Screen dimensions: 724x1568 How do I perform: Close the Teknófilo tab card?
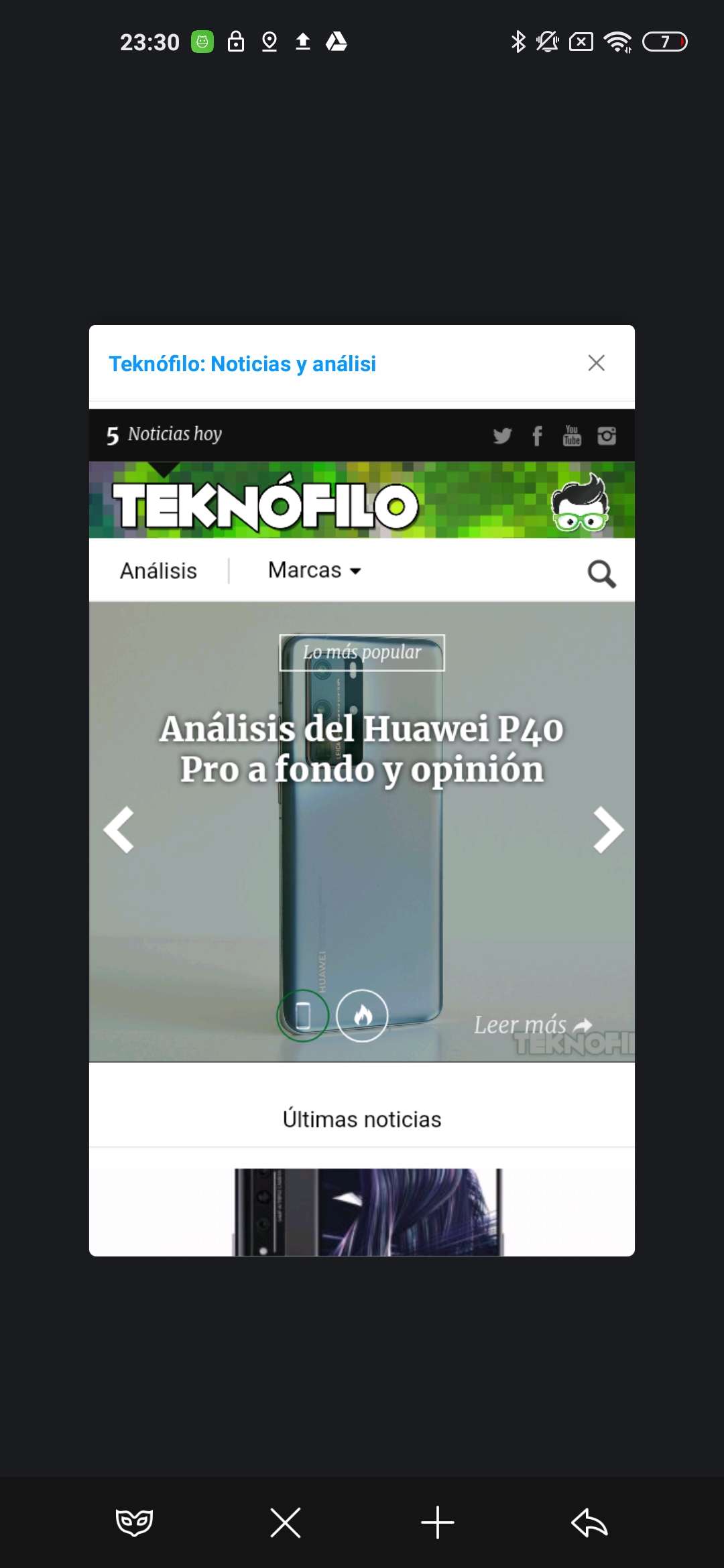[596, 363]
